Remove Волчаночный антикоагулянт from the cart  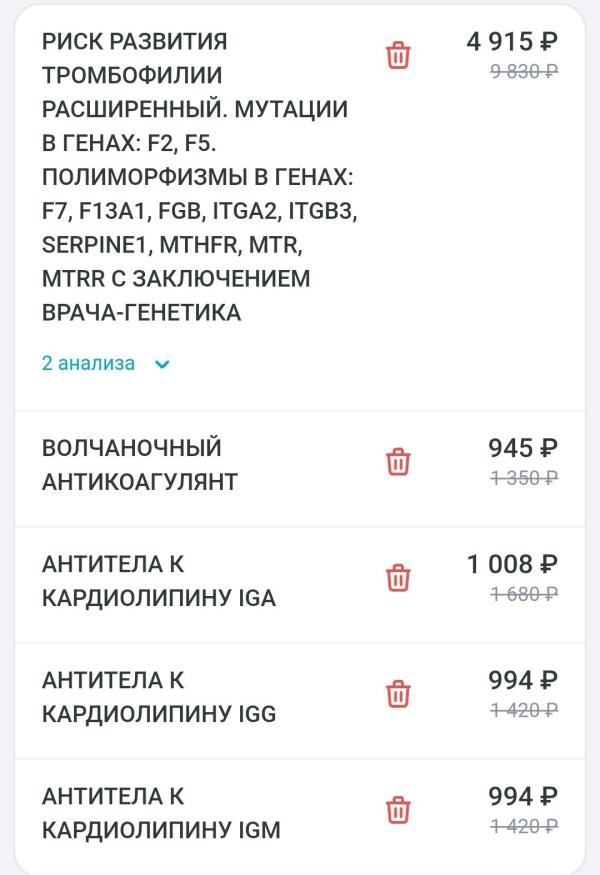(x=398, y=462)
